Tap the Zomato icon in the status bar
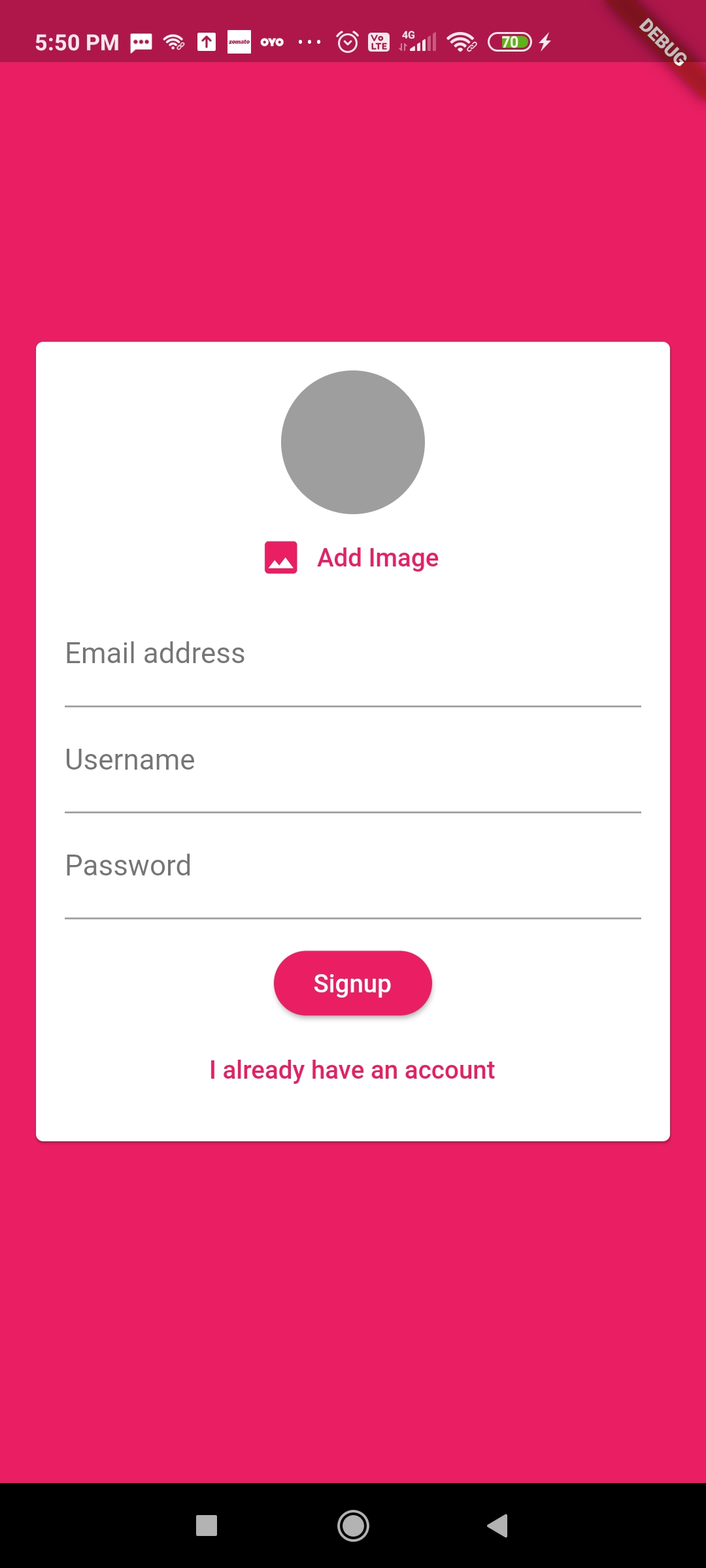706x1568 pixels. (239, 41)
